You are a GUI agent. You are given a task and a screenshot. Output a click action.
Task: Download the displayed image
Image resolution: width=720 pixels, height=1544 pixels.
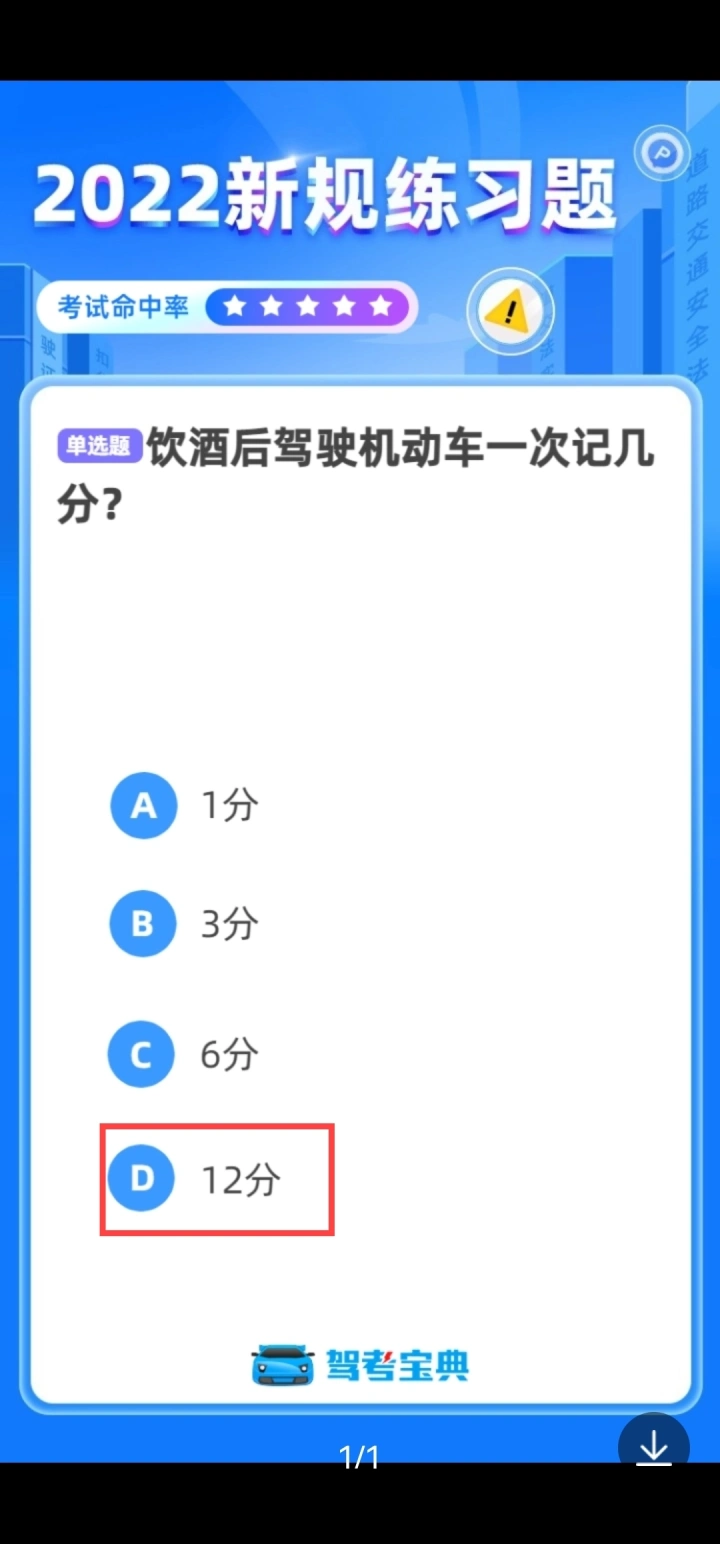click(653, 1444)
